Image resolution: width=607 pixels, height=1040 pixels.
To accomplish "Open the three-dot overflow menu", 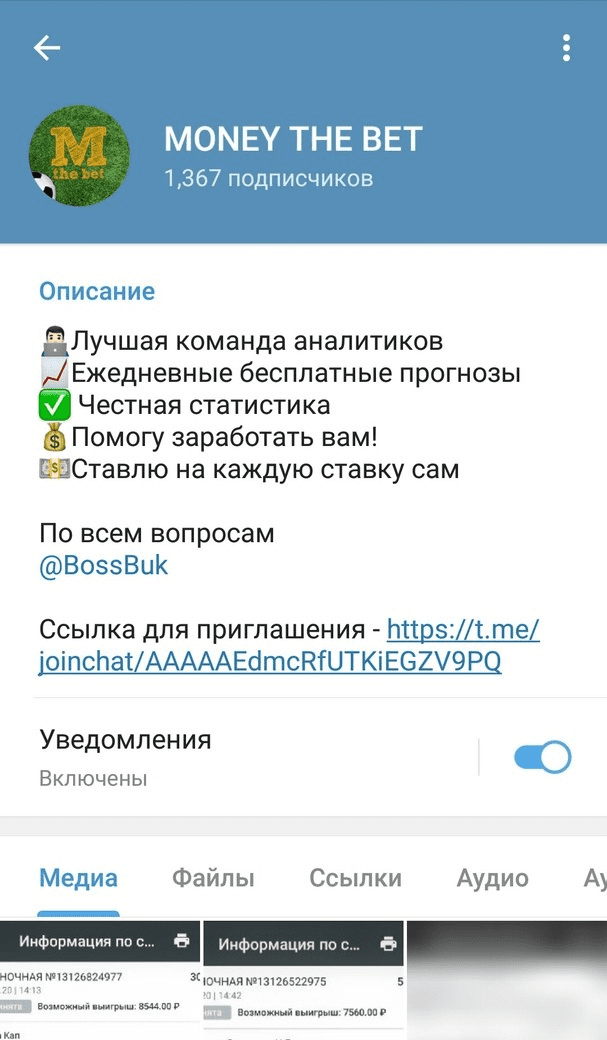I will pyautogui.click(x=566, y=48).
